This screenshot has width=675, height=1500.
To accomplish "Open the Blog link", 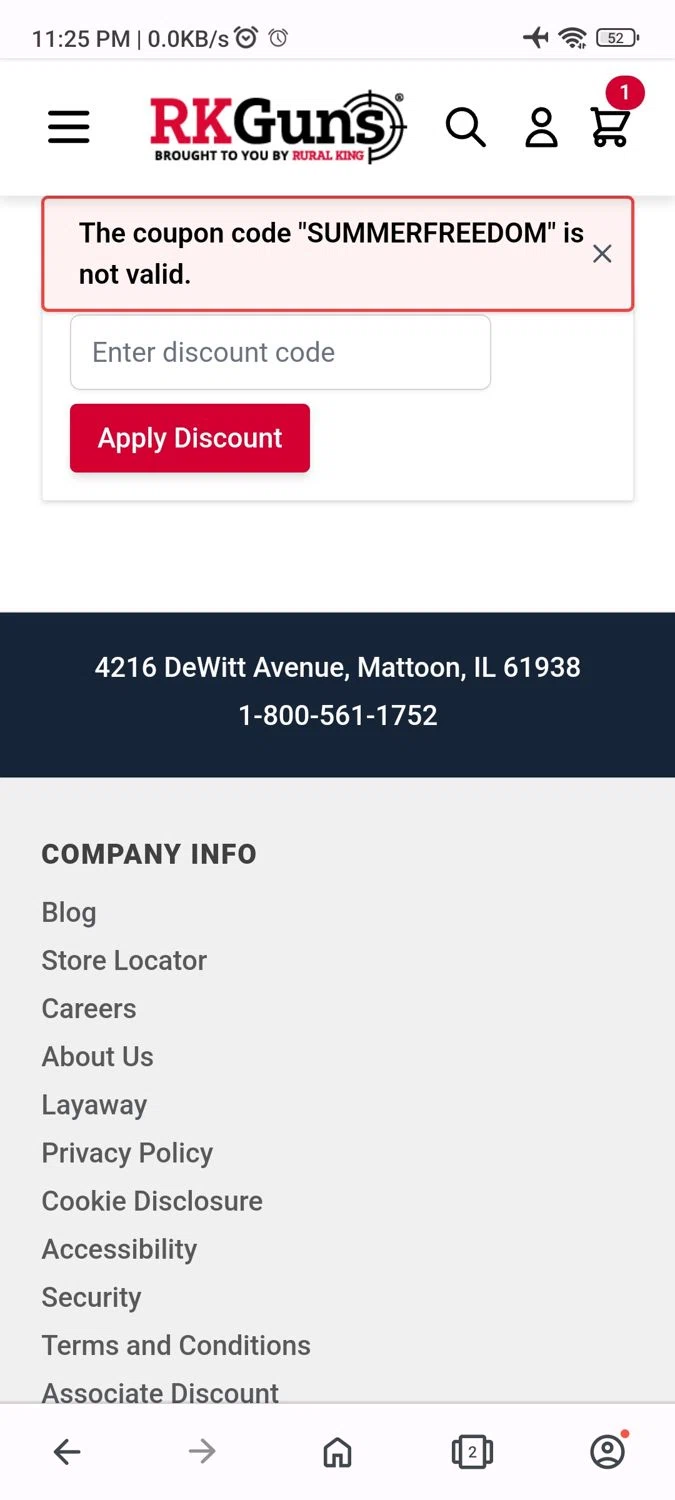I will coord(69,912).
